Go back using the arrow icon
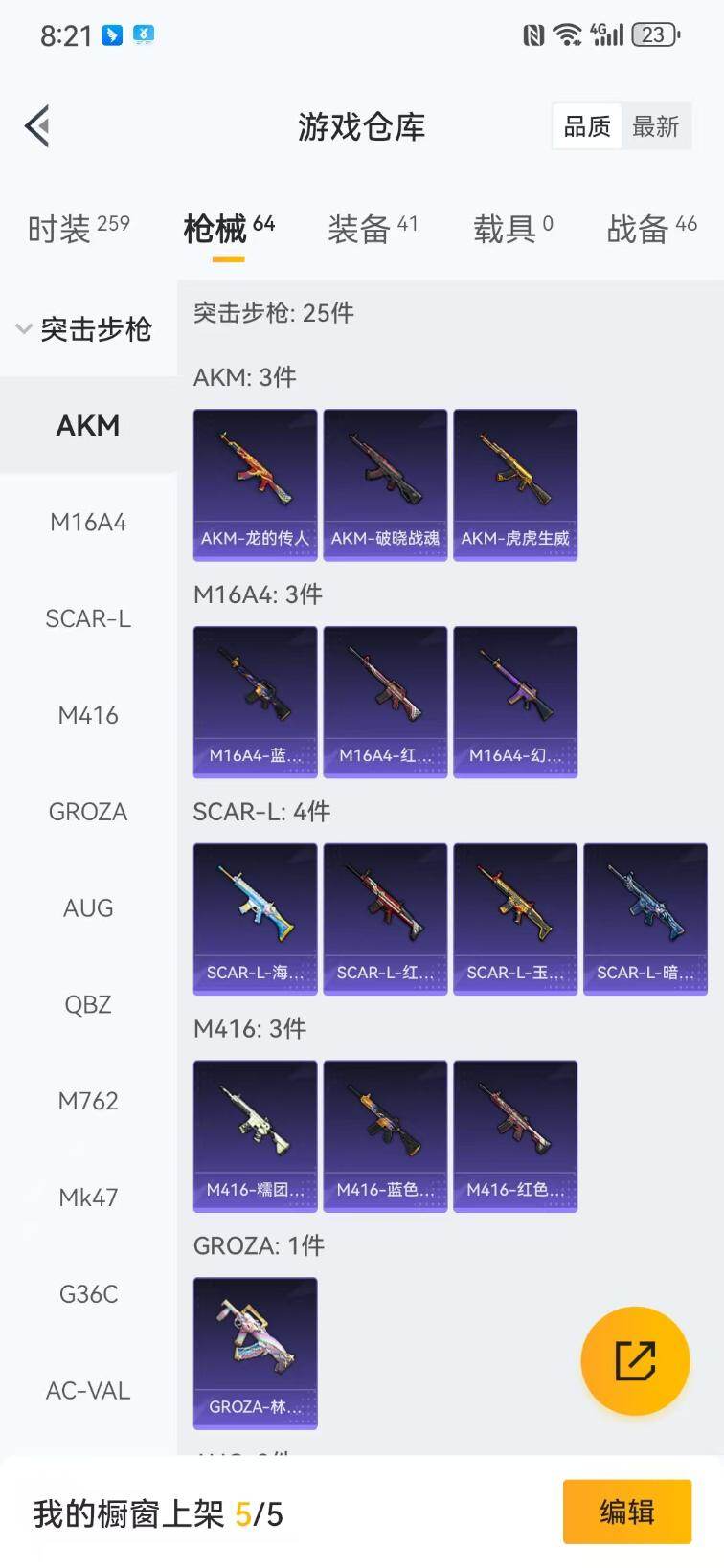Viewport: 724px width, 1568px height. coord(38,126)
